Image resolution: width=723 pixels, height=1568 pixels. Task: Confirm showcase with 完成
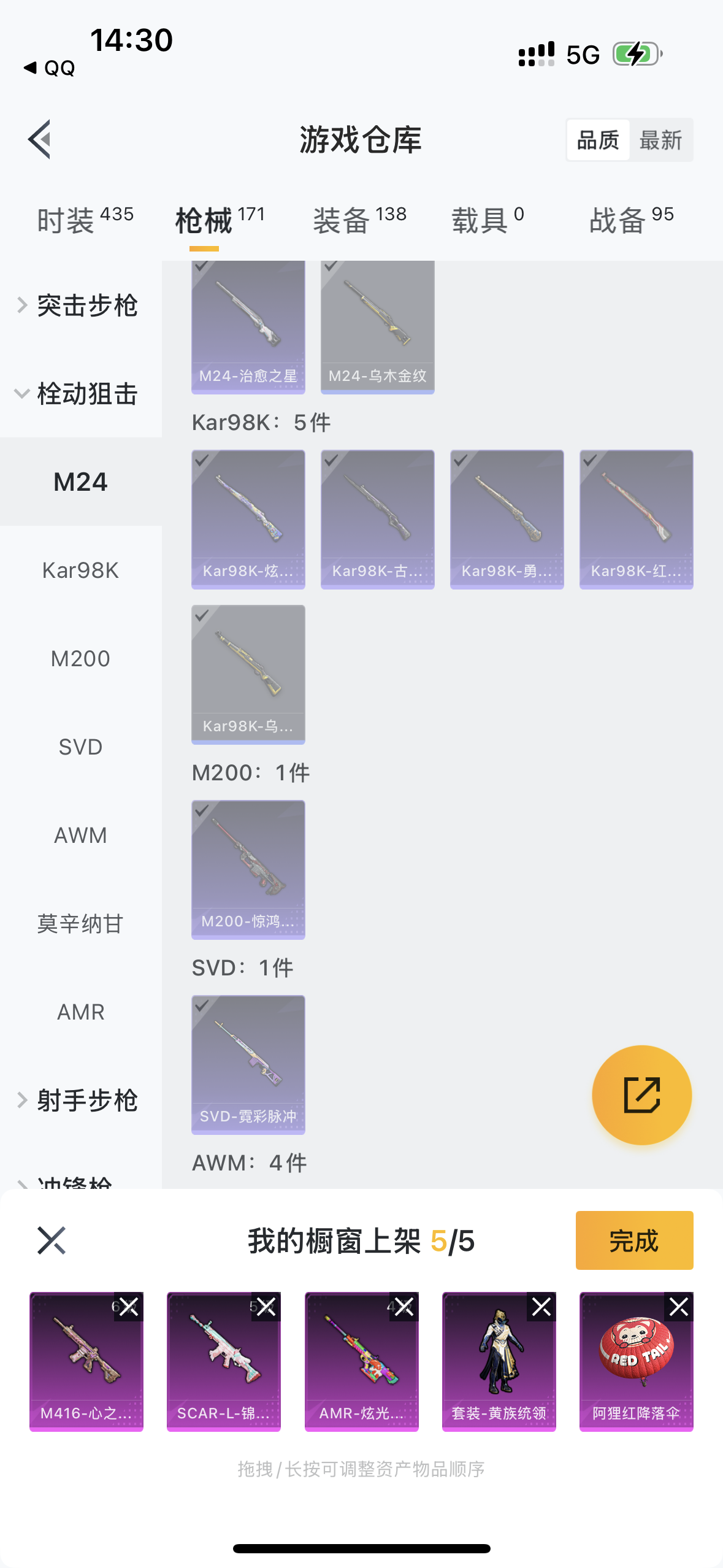point(634,1240)
